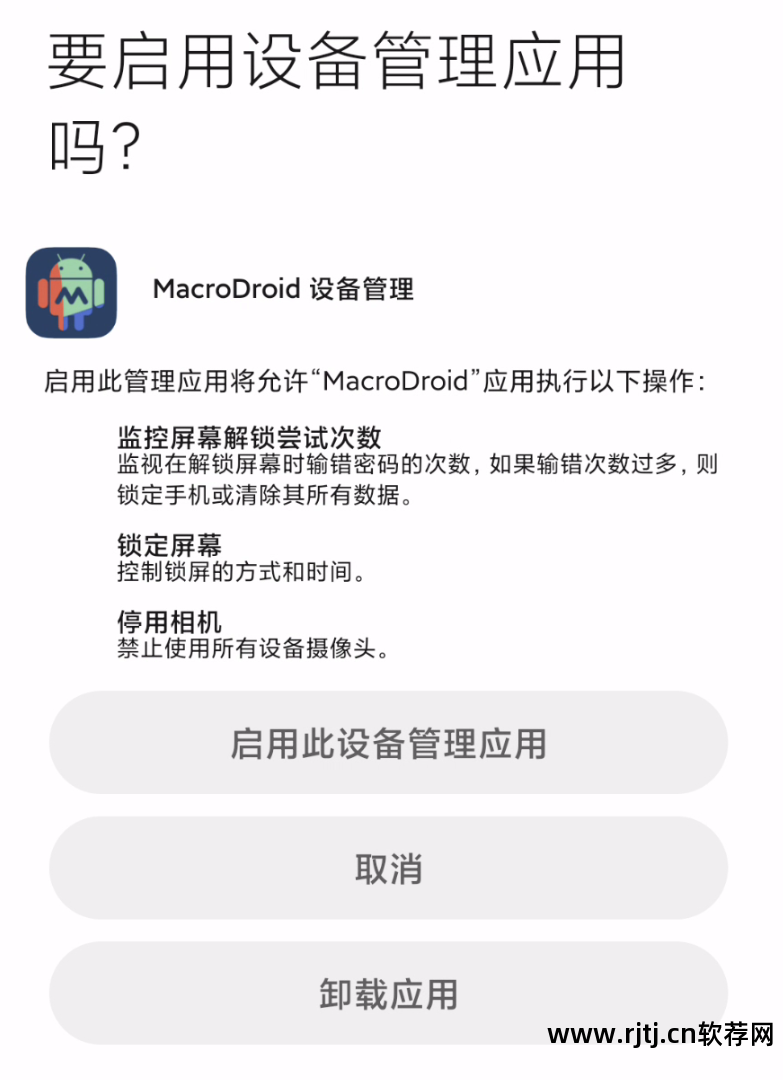This screenshot has width=783, height=1080.
Task: Click the 'www.rjtj.cn软荐网' watermark link
Action: [660, 1036]
